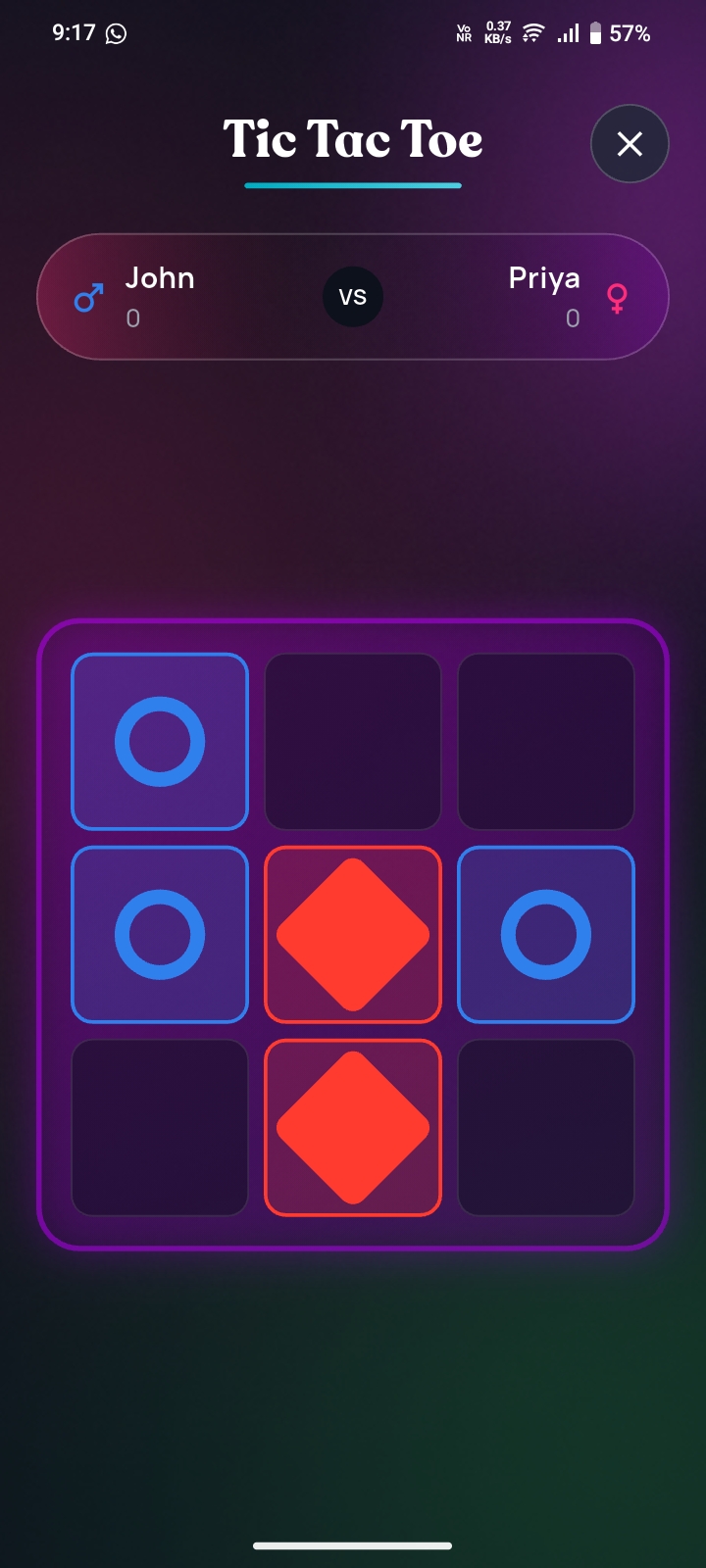
Task: Mark the empty top-middle cell
Action: (353, 741)
